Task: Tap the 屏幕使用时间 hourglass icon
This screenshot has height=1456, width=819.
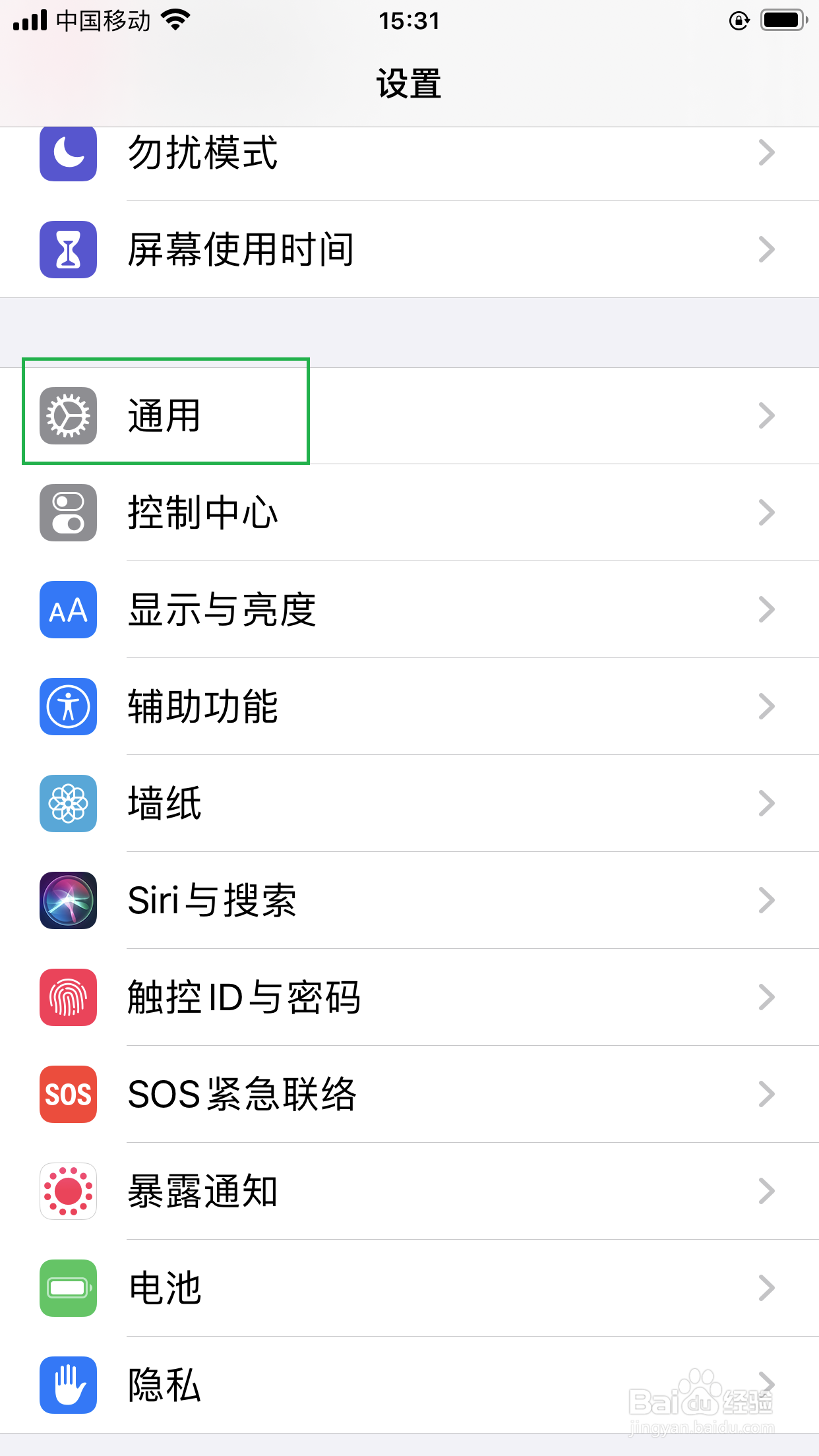Action: (68, 249)
